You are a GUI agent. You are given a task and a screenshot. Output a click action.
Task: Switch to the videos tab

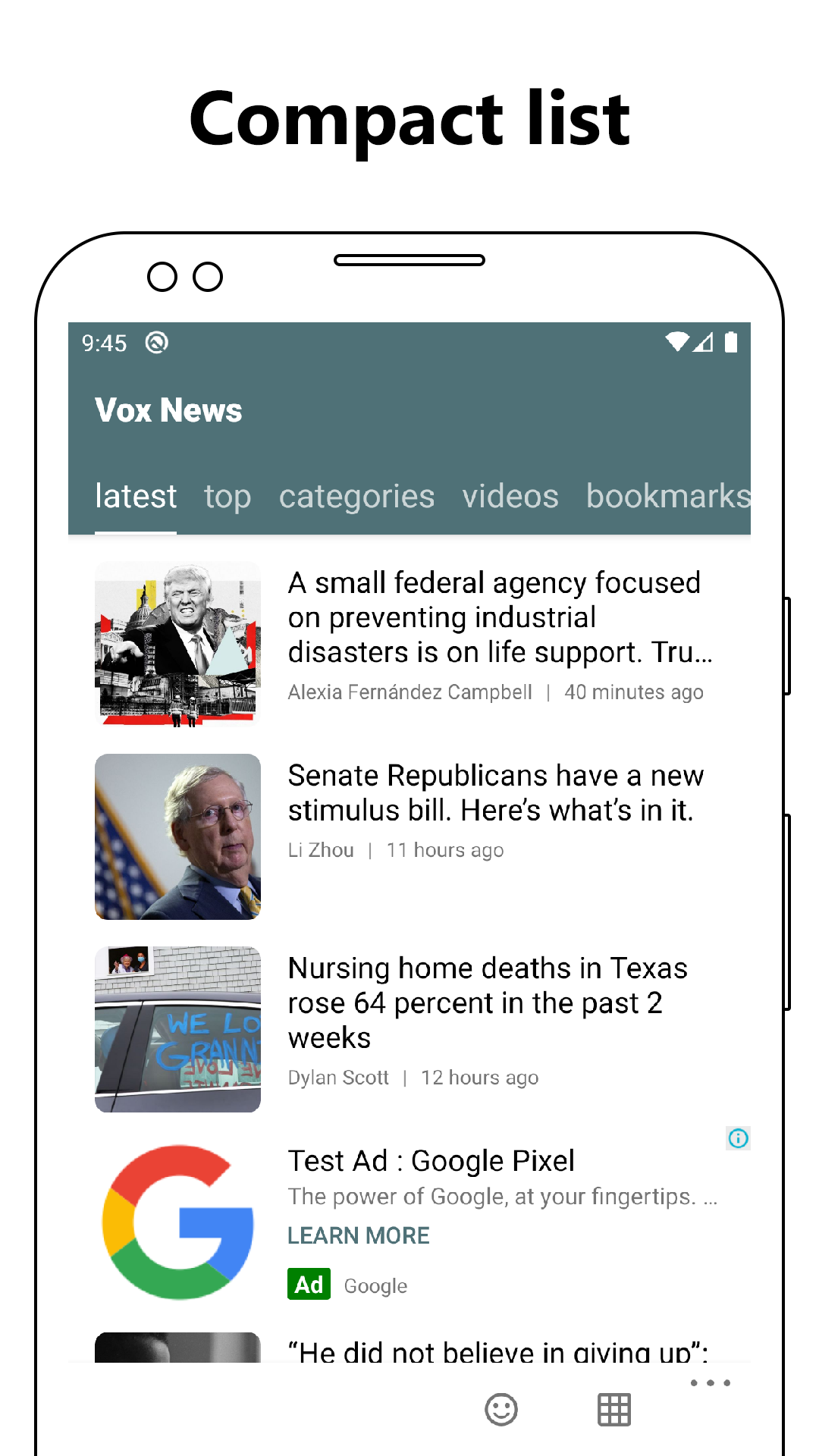(510, 497)
